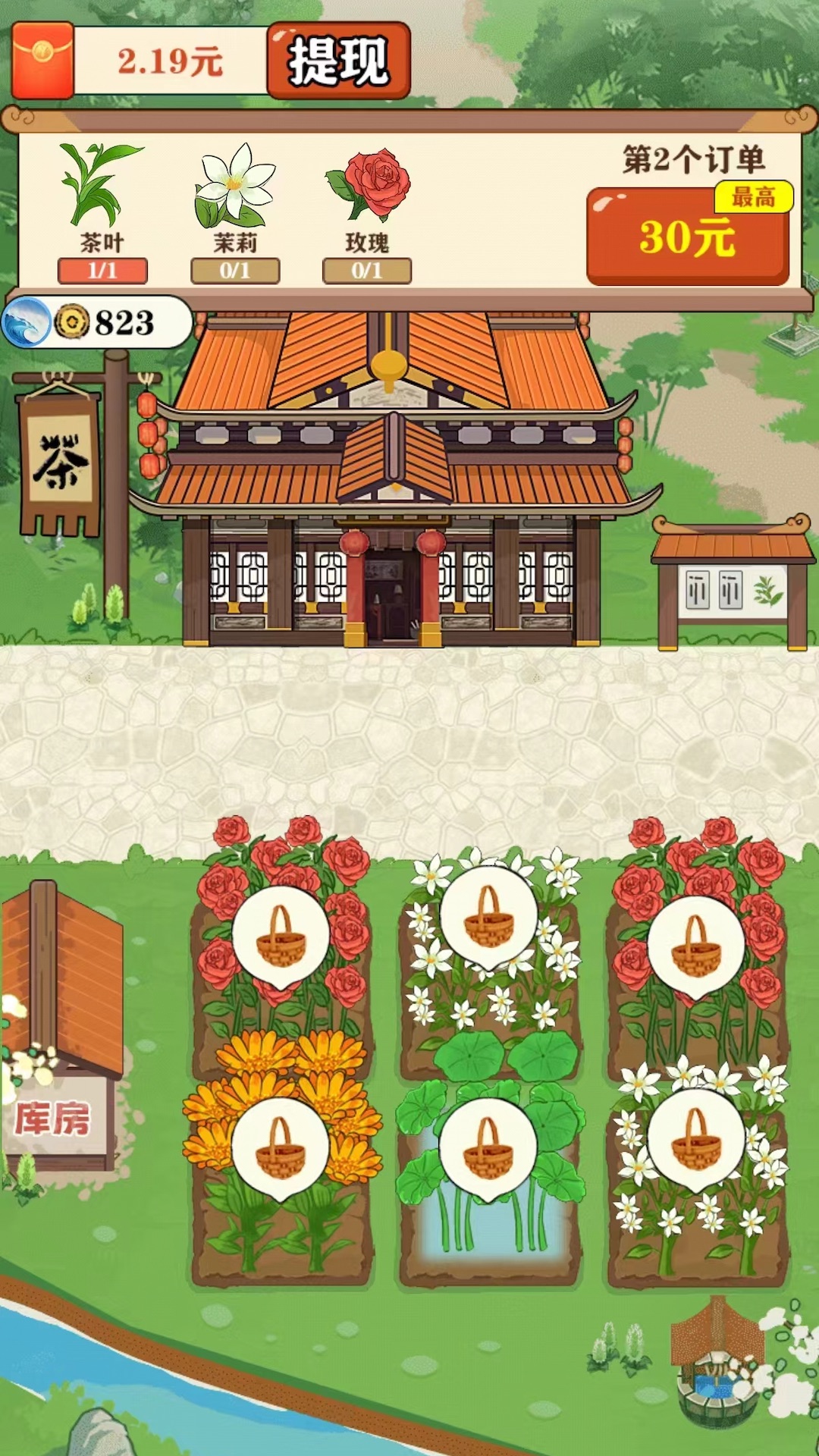Harvest the bottom-right jasmine plot basket

coord(696,1137)
